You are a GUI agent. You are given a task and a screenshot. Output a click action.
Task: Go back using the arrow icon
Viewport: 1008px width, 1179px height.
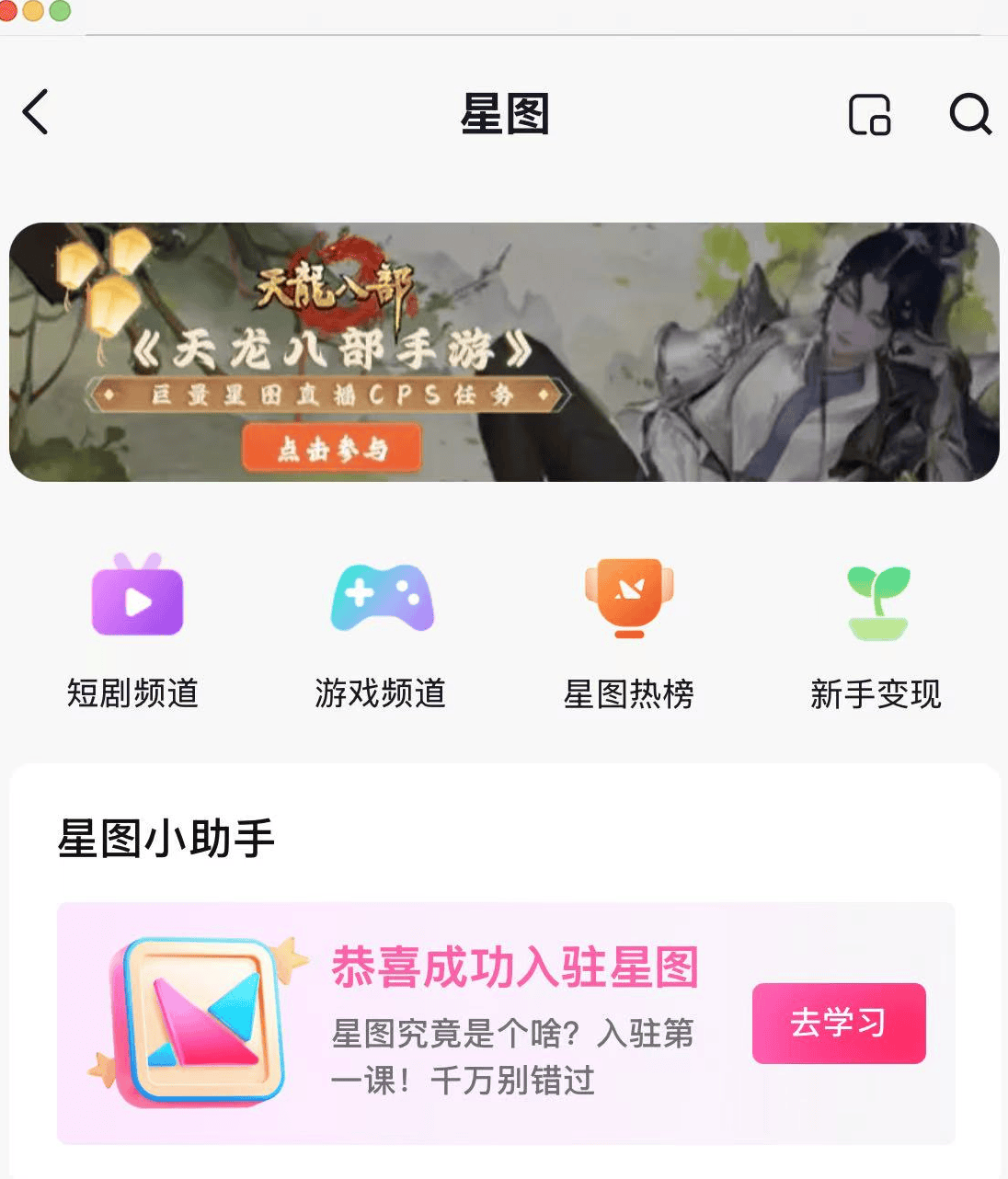click(35, 112)
